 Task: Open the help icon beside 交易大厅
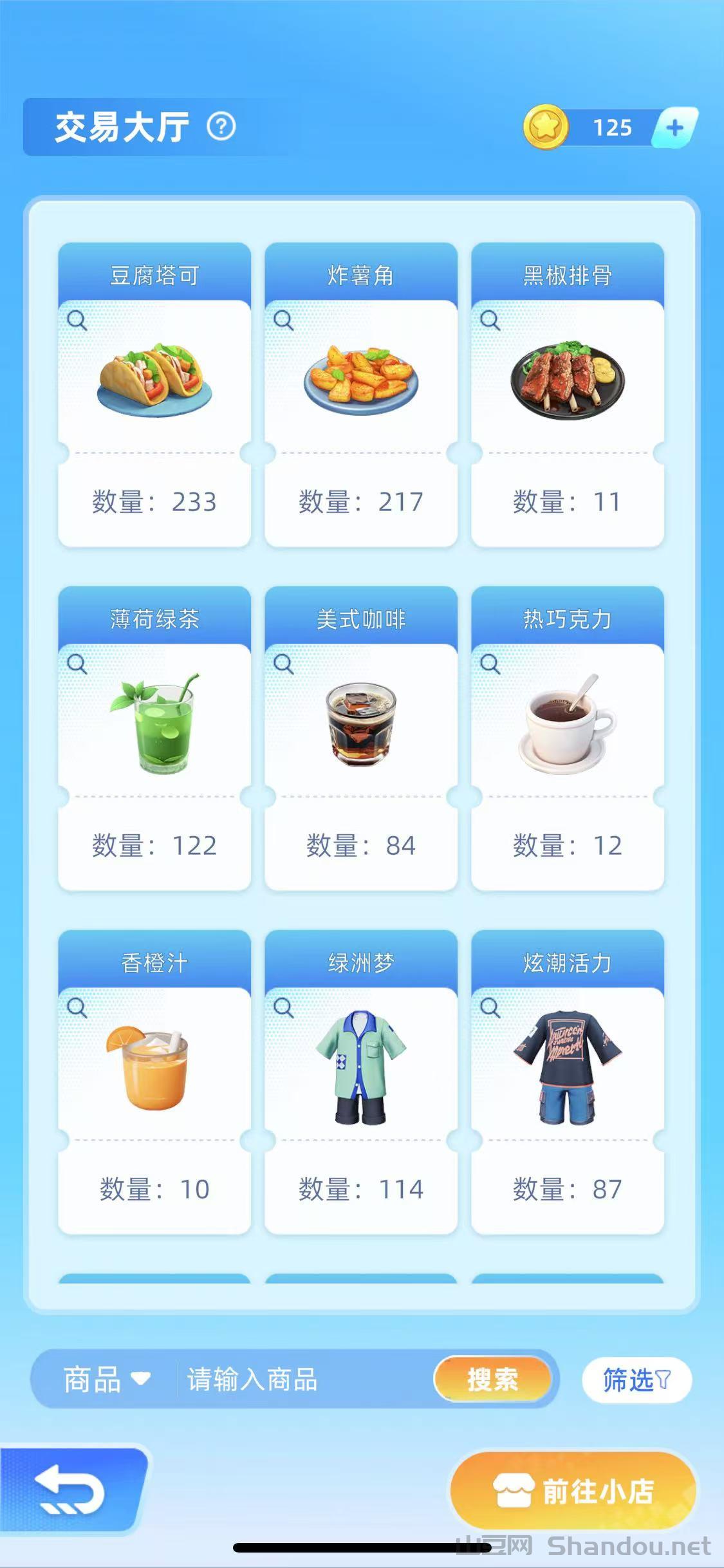tap(221, 127)
